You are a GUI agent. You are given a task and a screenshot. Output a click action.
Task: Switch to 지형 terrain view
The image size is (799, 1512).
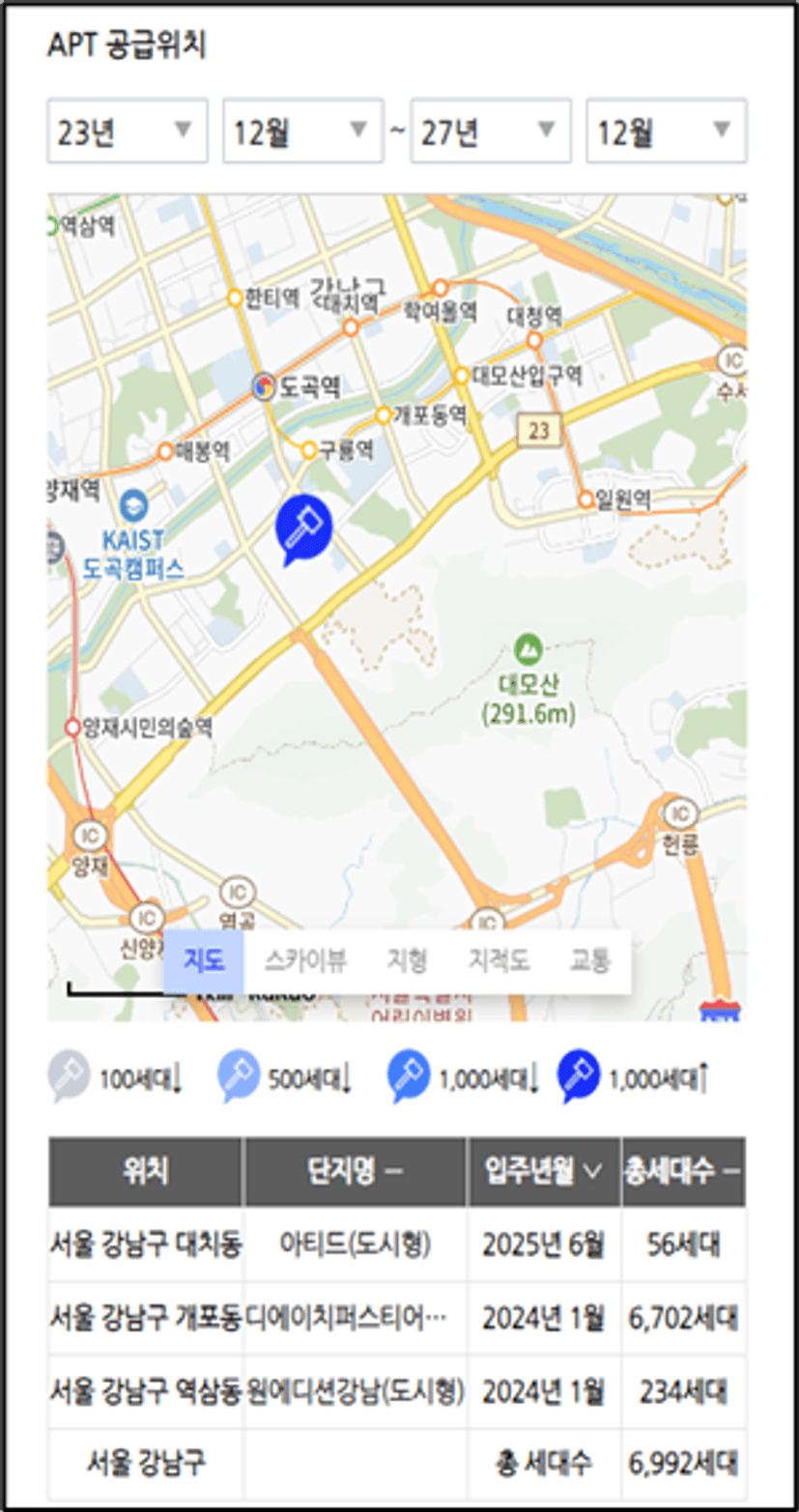tap(407, 961)
